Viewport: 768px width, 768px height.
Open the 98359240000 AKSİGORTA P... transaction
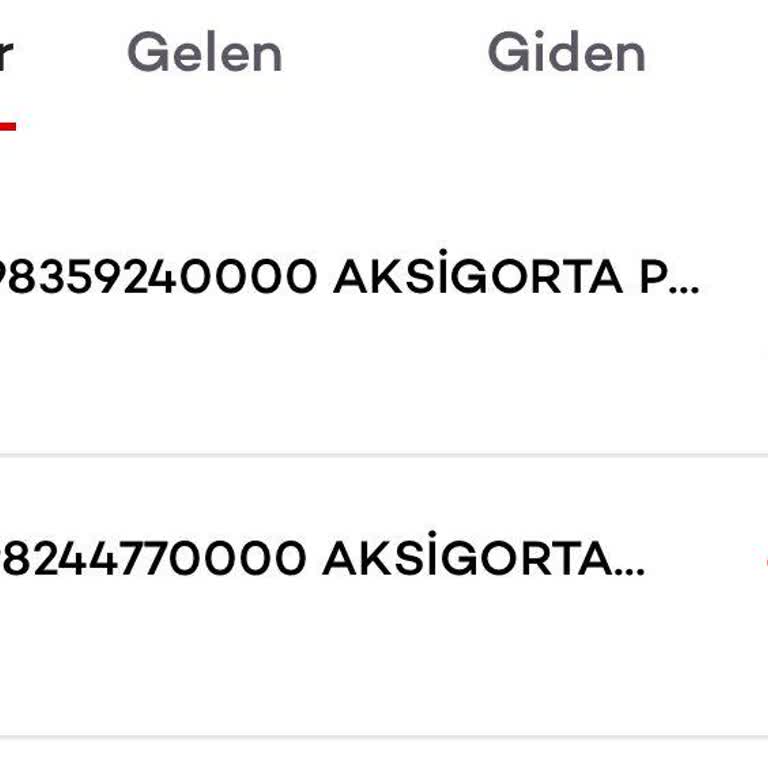(350, 277)
